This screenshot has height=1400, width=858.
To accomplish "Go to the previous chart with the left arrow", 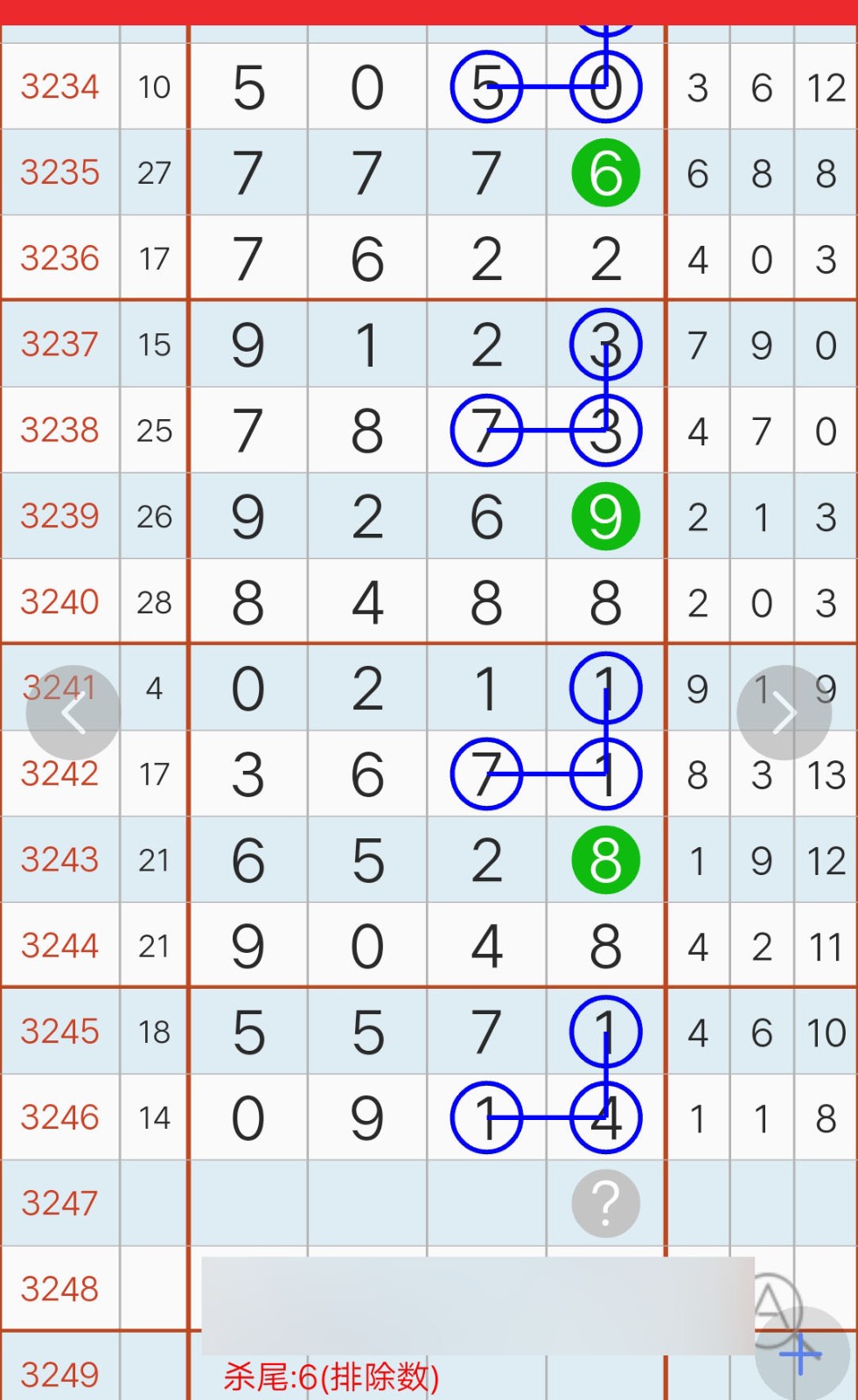I will tap(73, 713).
